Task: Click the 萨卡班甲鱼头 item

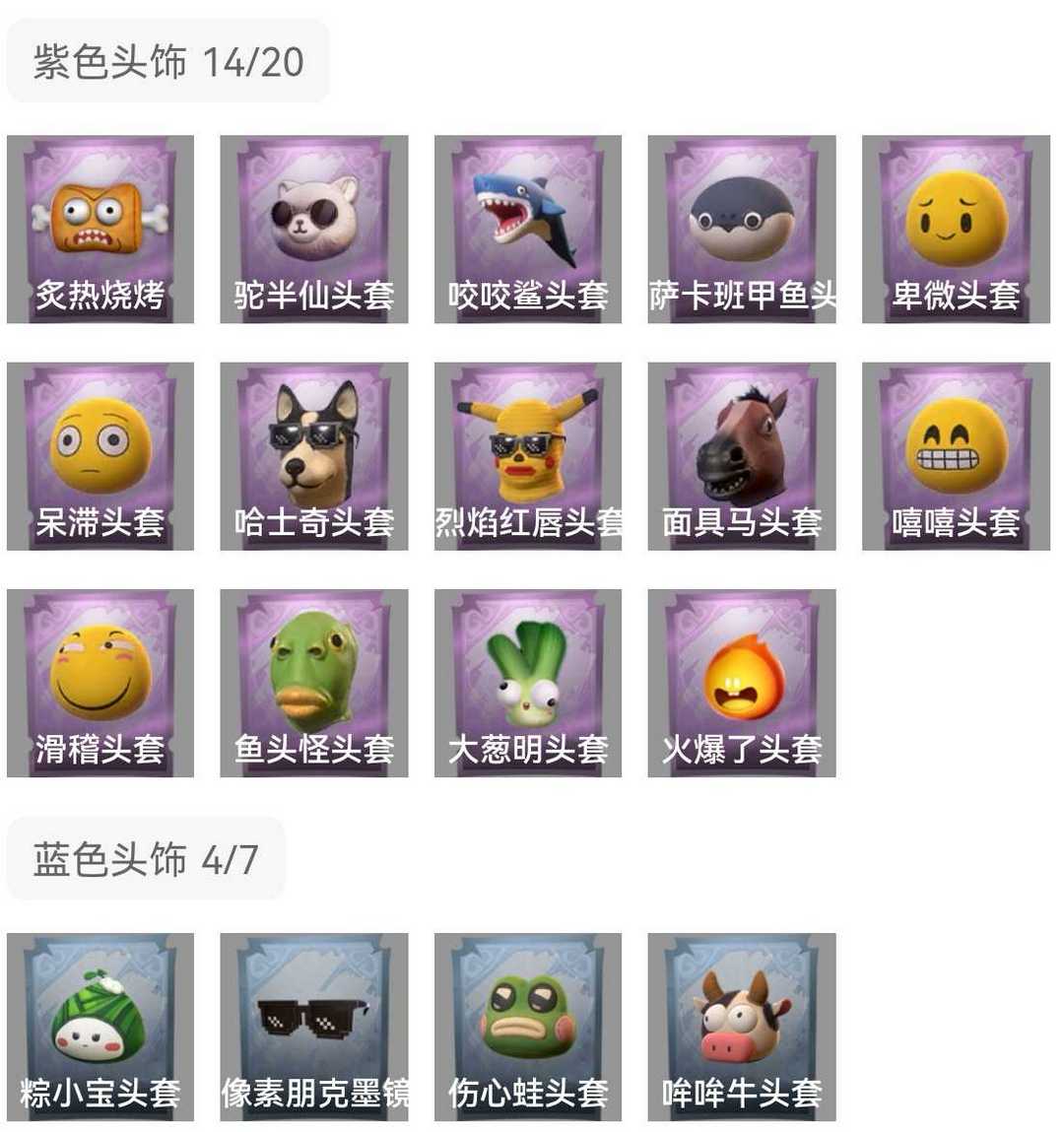Action: (740, 227)
